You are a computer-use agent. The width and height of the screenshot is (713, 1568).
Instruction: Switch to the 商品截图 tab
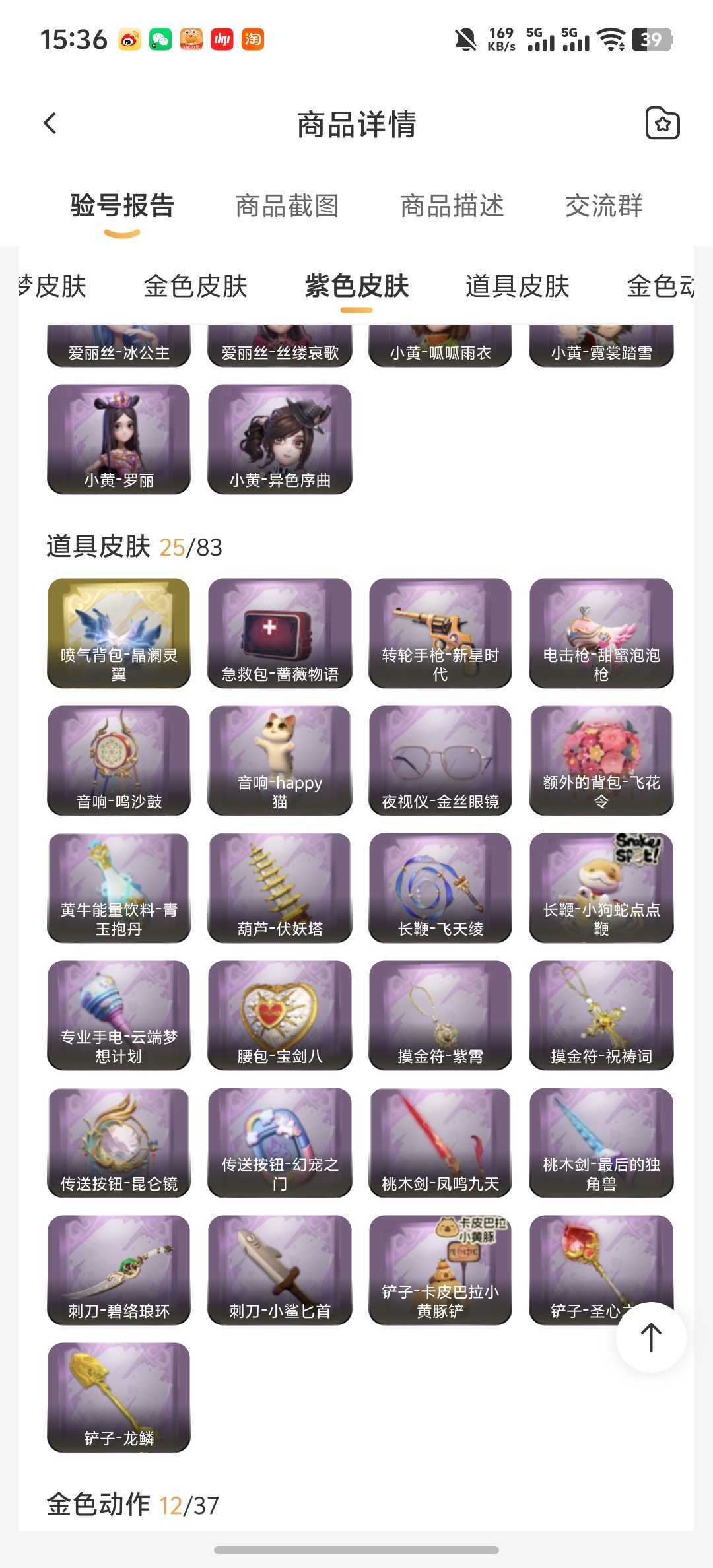(287, 206)
